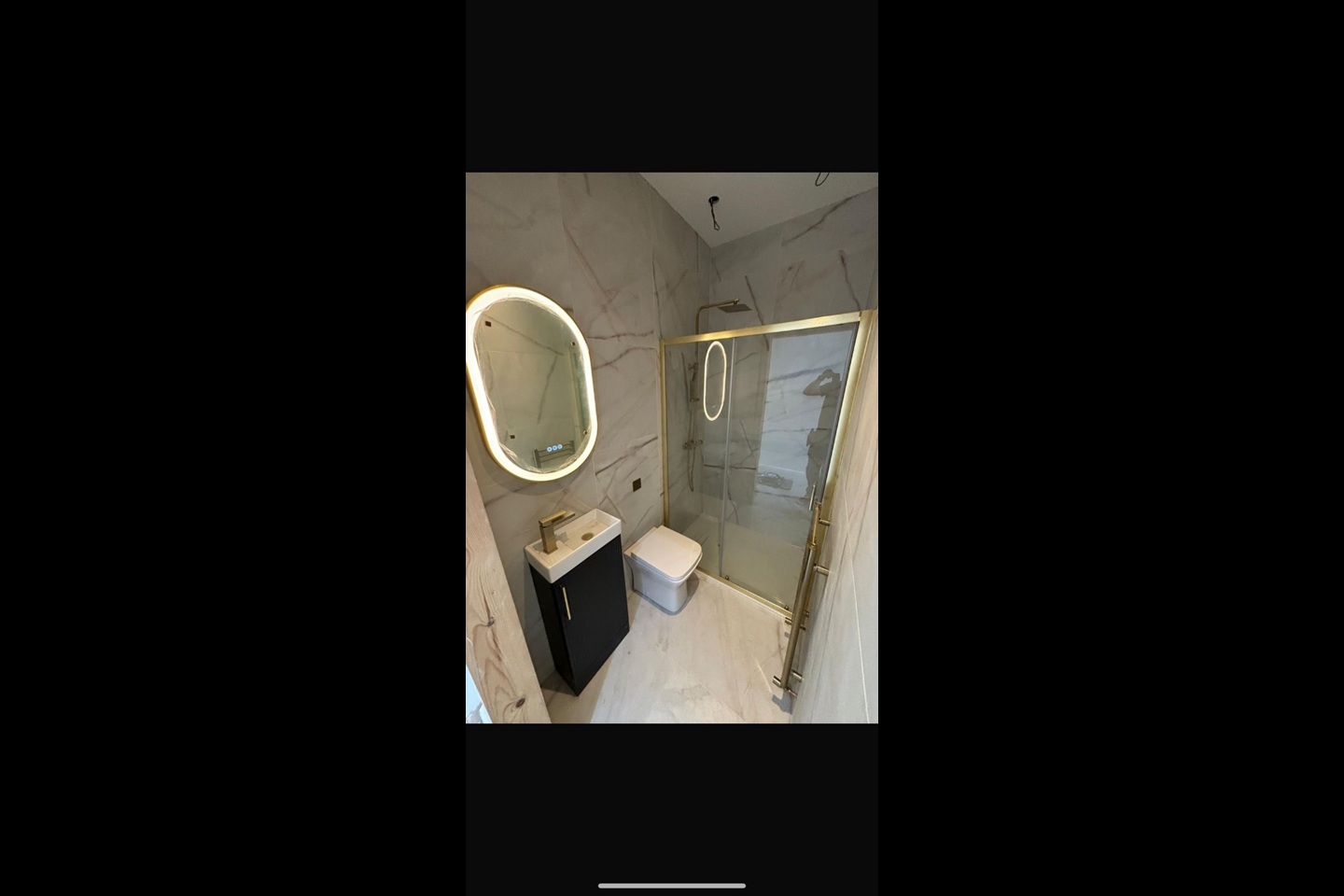Screen dimensions: 1344x896
Task: Tap the bathroom photo to reveal viewer controls
Action: [x=672, y=448]
